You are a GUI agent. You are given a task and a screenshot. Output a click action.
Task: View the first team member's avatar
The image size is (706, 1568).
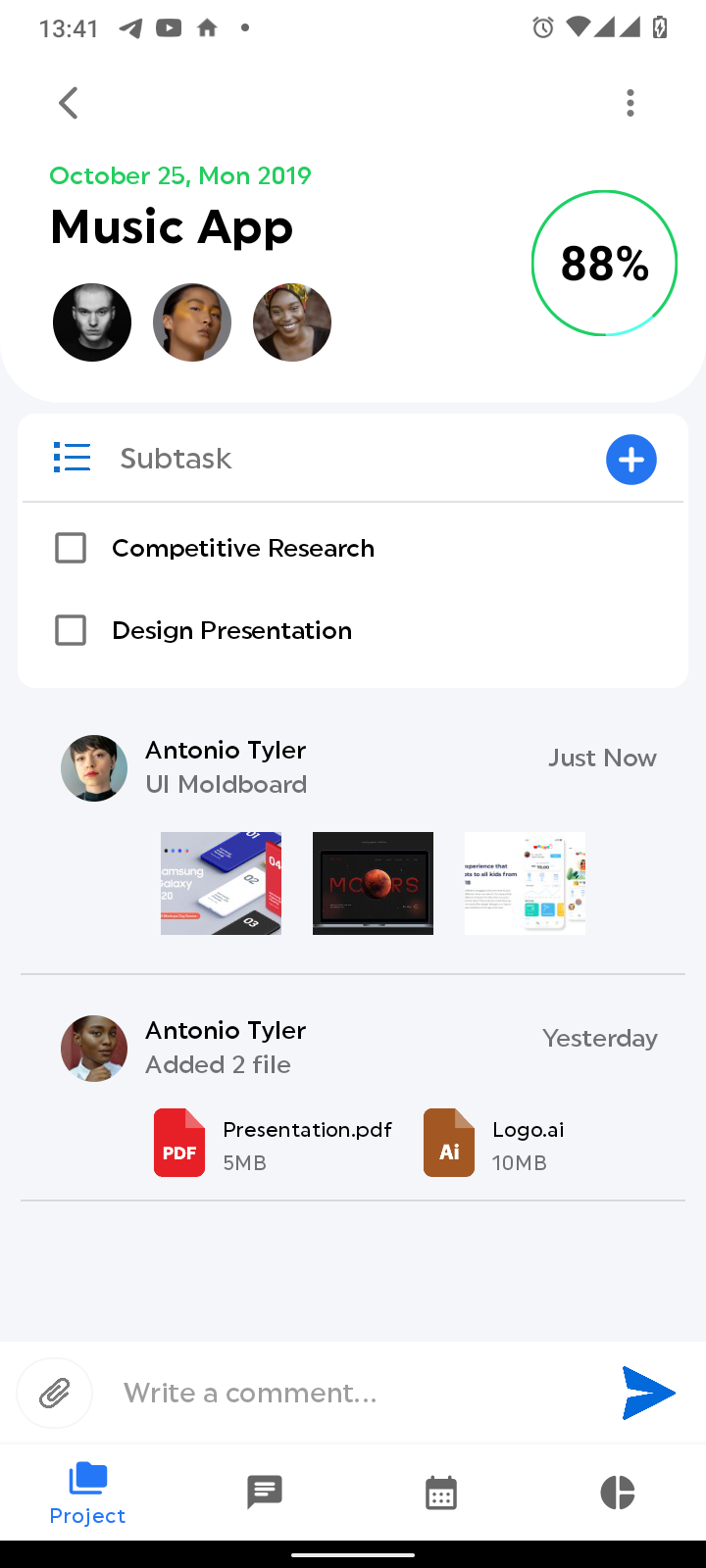click(x=92, y=322)
